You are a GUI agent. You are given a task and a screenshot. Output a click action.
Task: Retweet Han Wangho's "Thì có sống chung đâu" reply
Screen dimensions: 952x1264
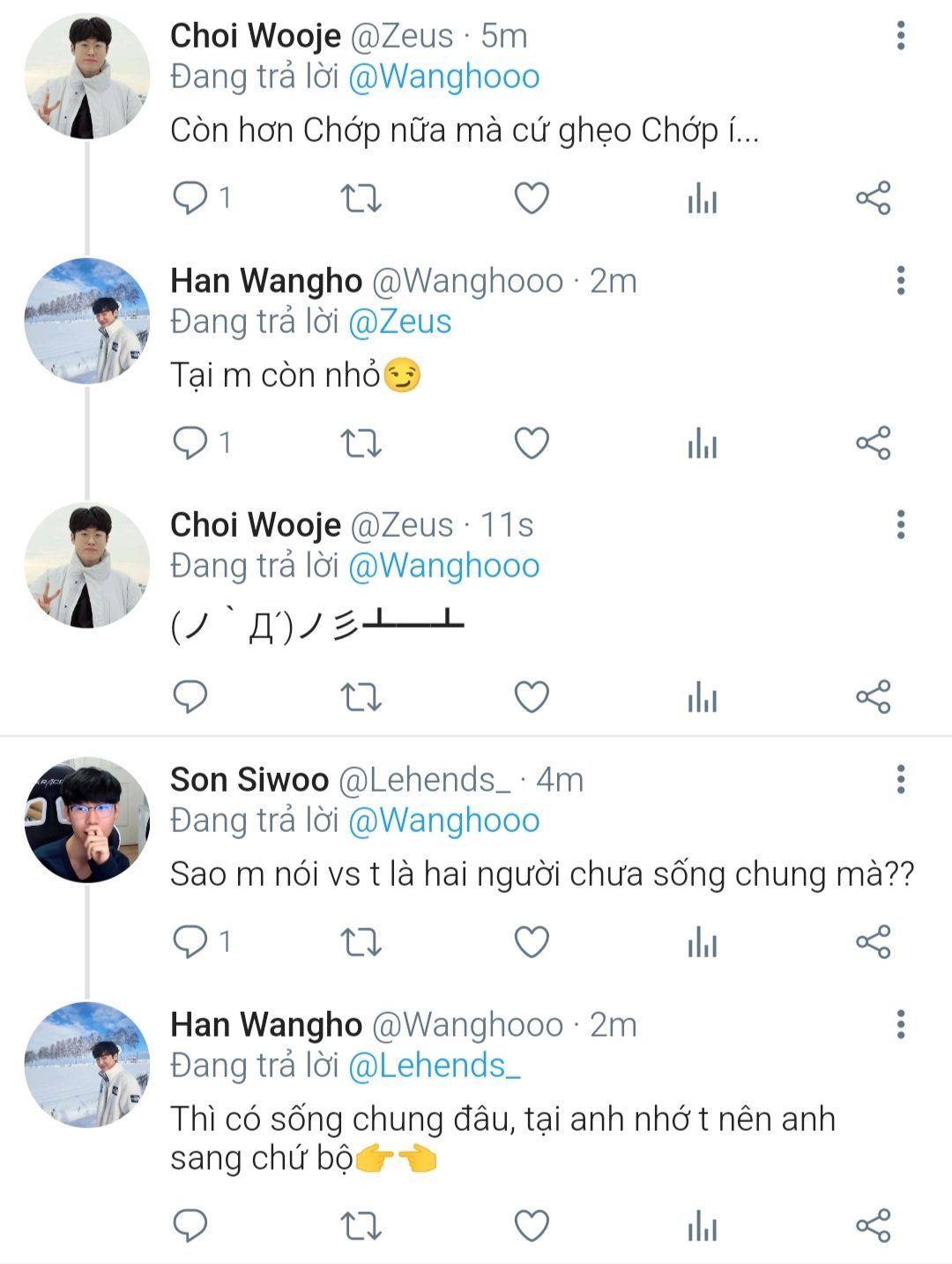[361, 1225]
